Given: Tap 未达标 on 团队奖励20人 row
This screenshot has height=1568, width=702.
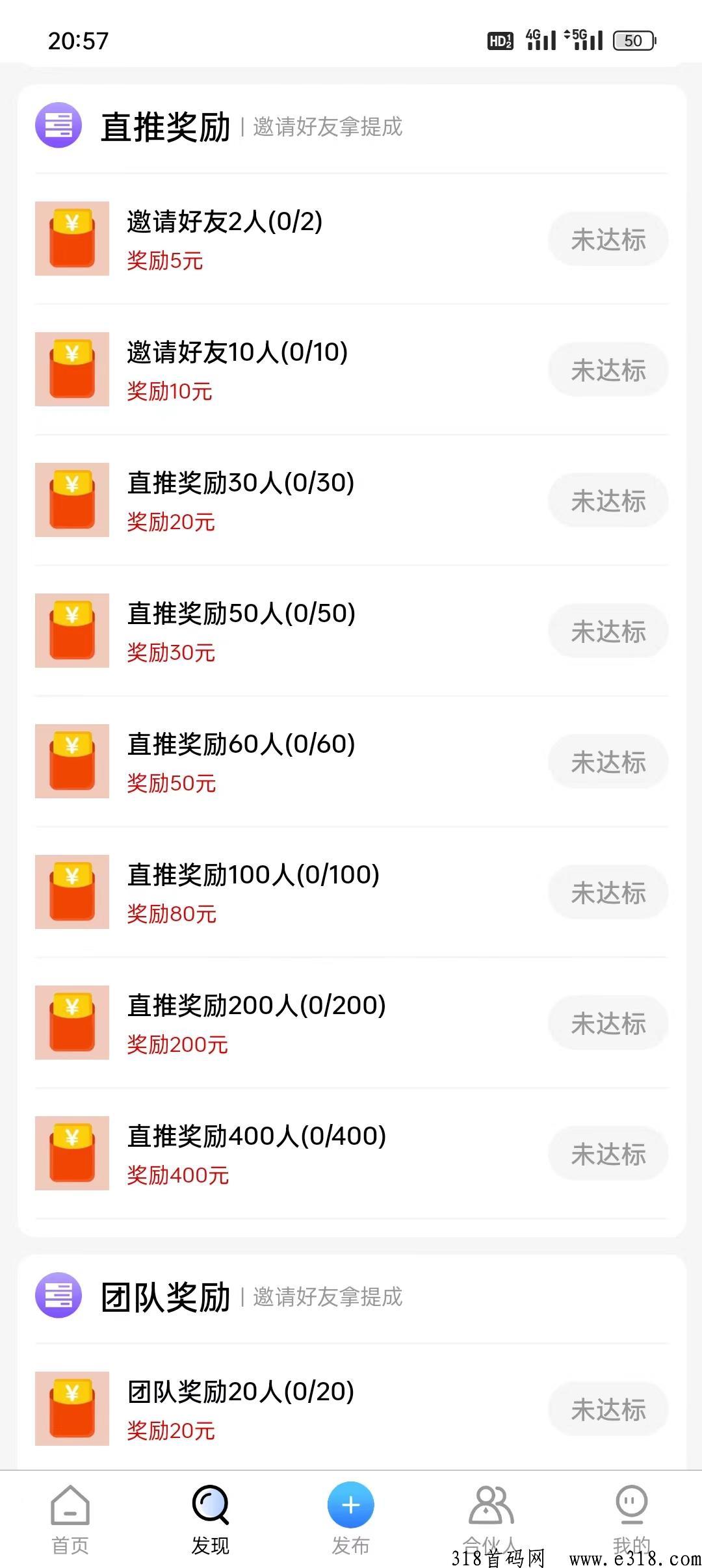Looking at the screenshot, I should click(608, 1409).
